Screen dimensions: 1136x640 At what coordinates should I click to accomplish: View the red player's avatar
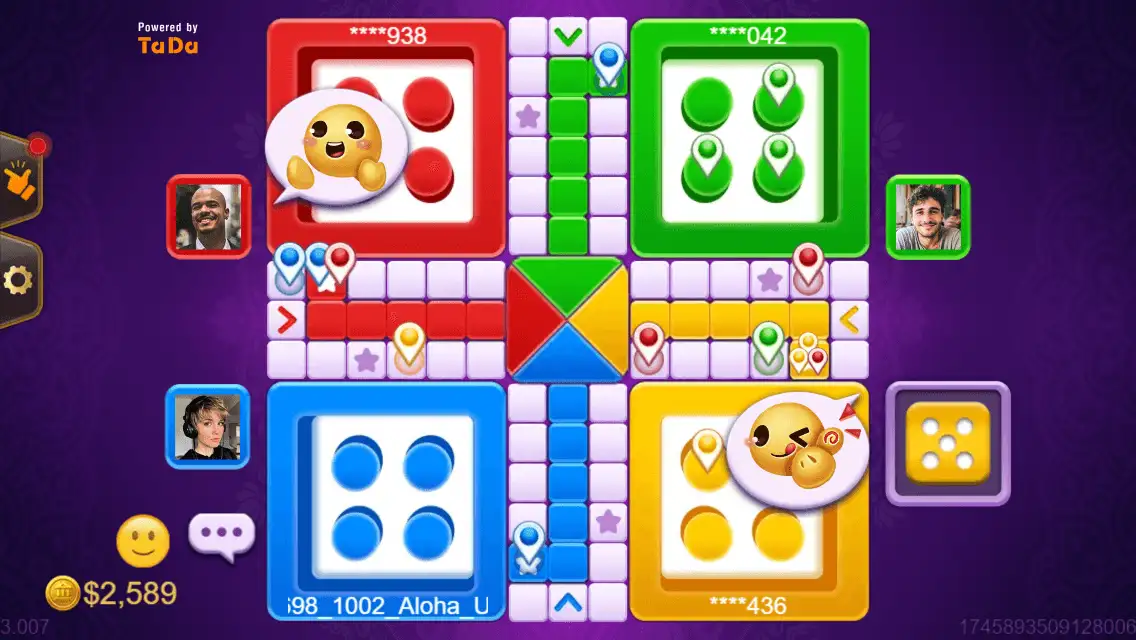pyautogui.click(x=208, y=216)
